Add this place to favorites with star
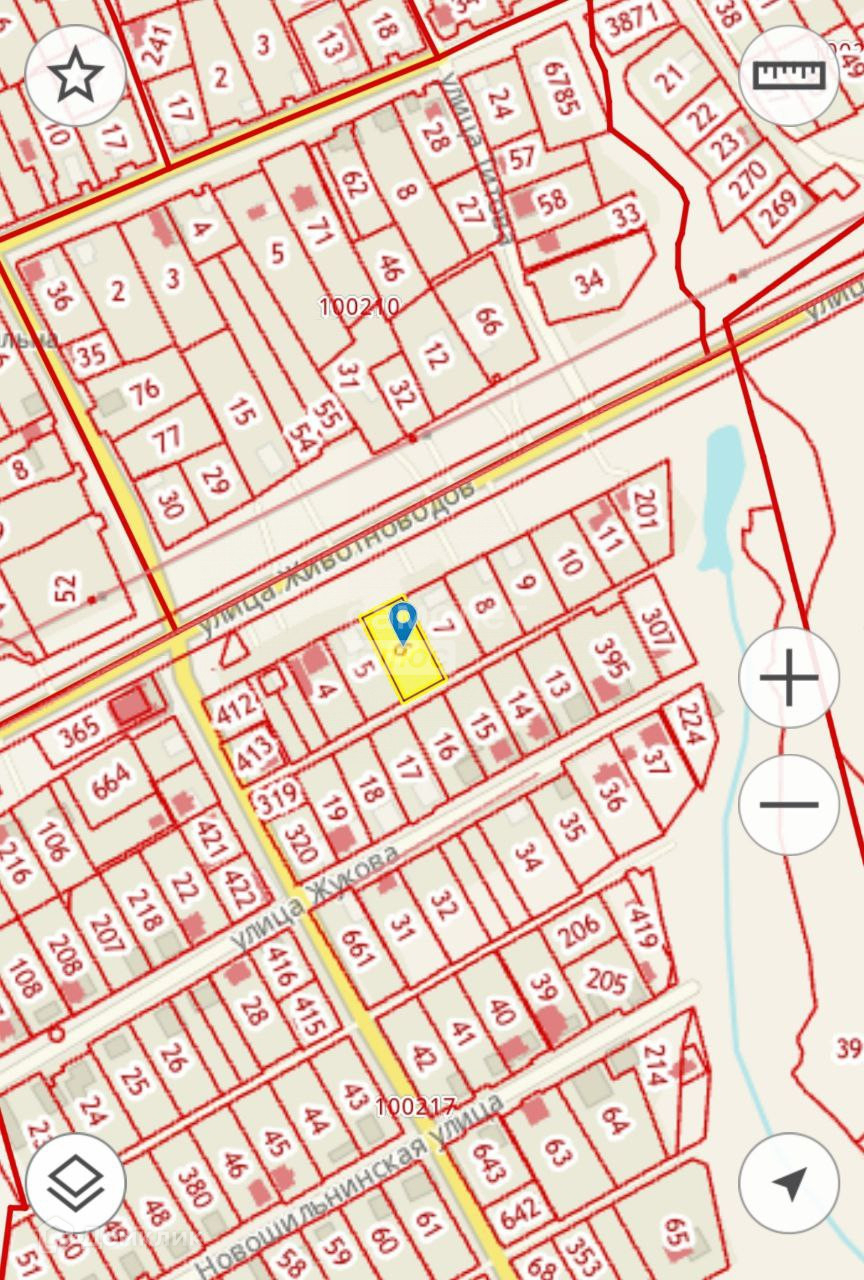This screenshot has width=864, height=1280. (x=76, y=76)
